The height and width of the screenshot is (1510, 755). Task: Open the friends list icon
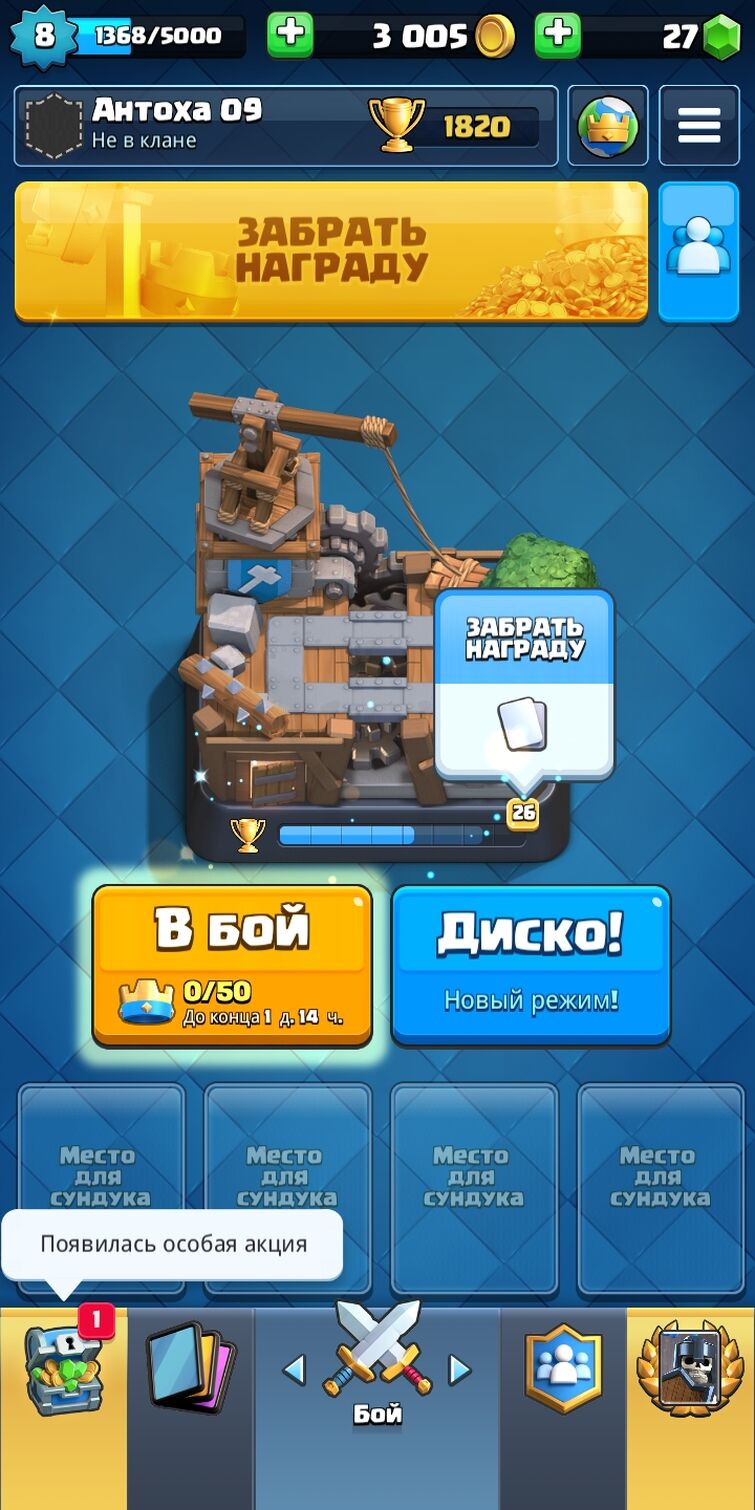pos(698,251)
